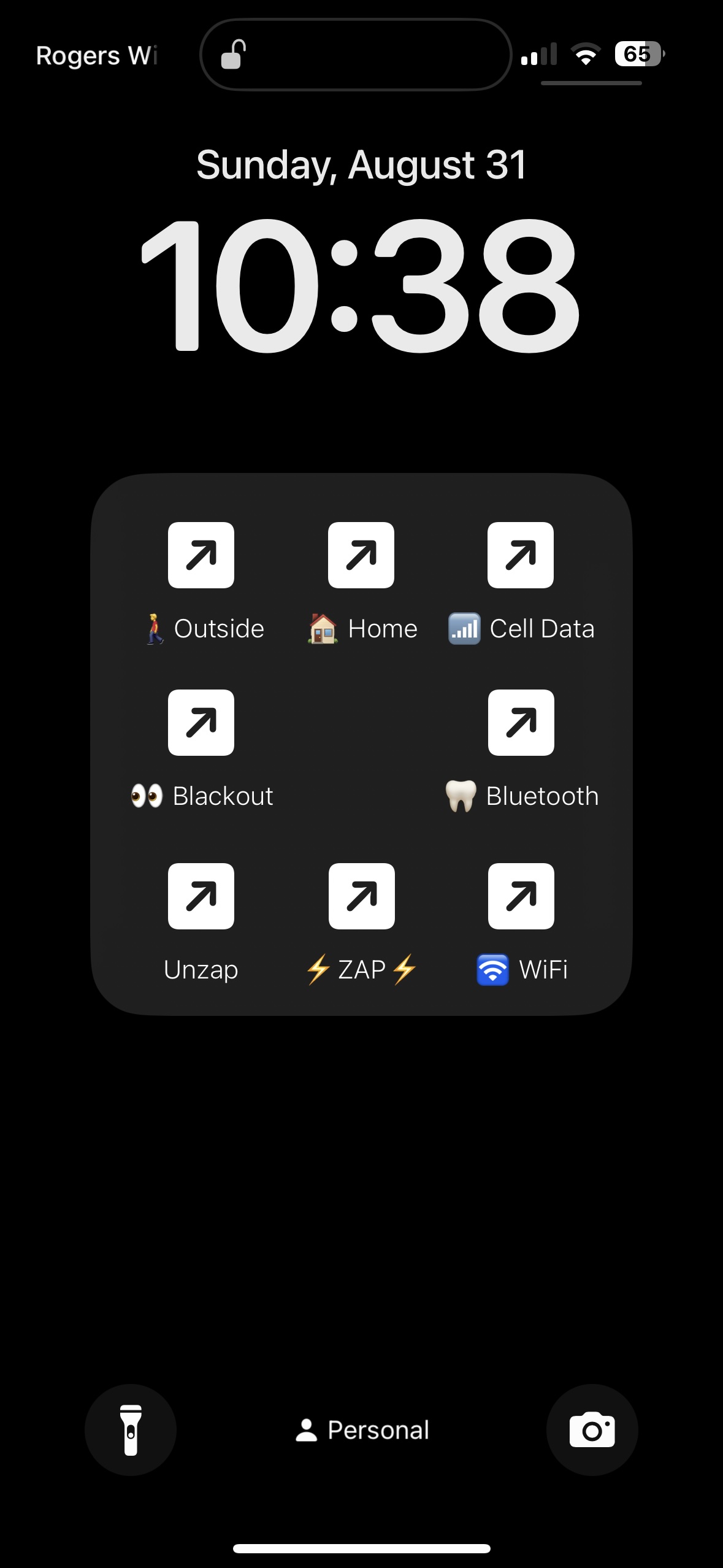Run the Home shortcut
Screen dimensions: 723x1568
362,554
